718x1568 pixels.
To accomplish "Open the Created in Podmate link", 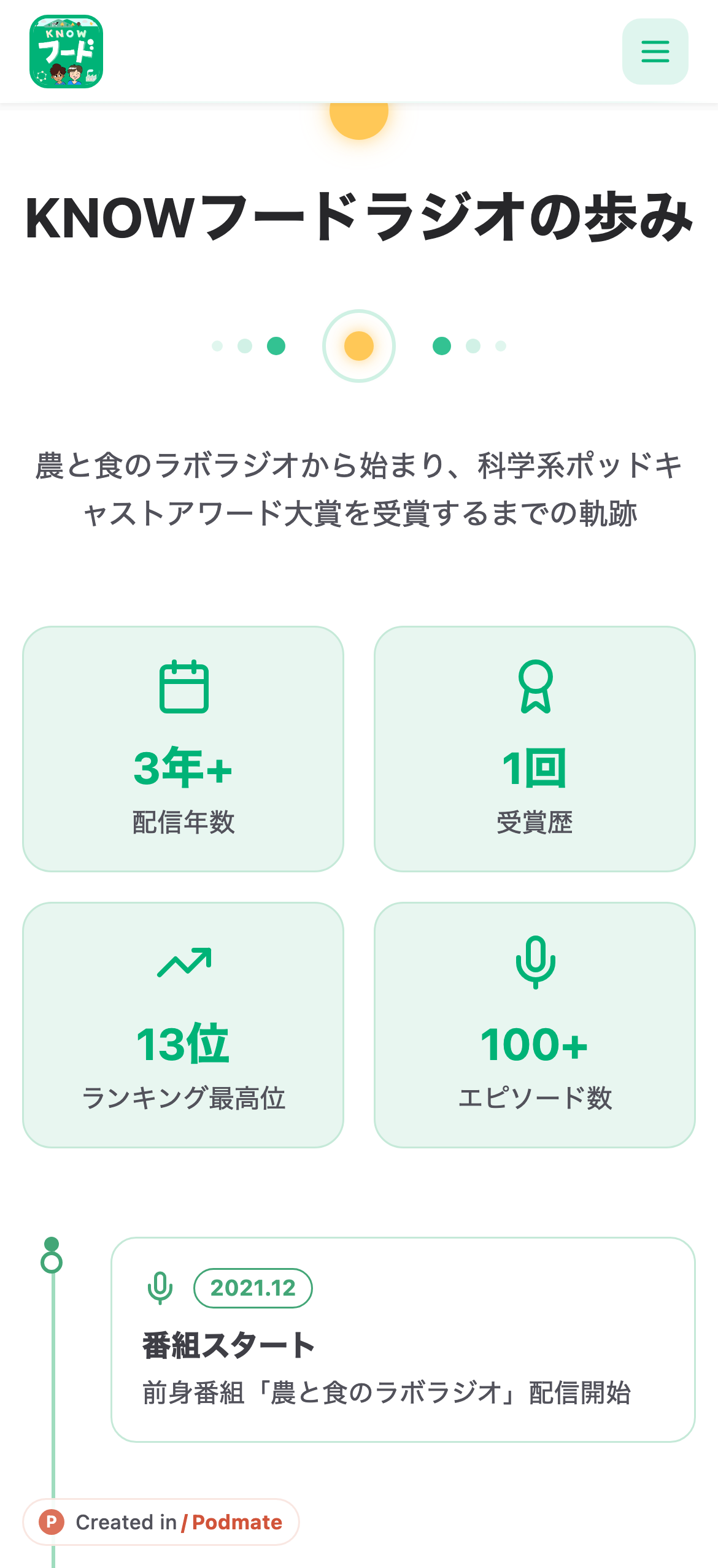I will (x=161, y=1522).
